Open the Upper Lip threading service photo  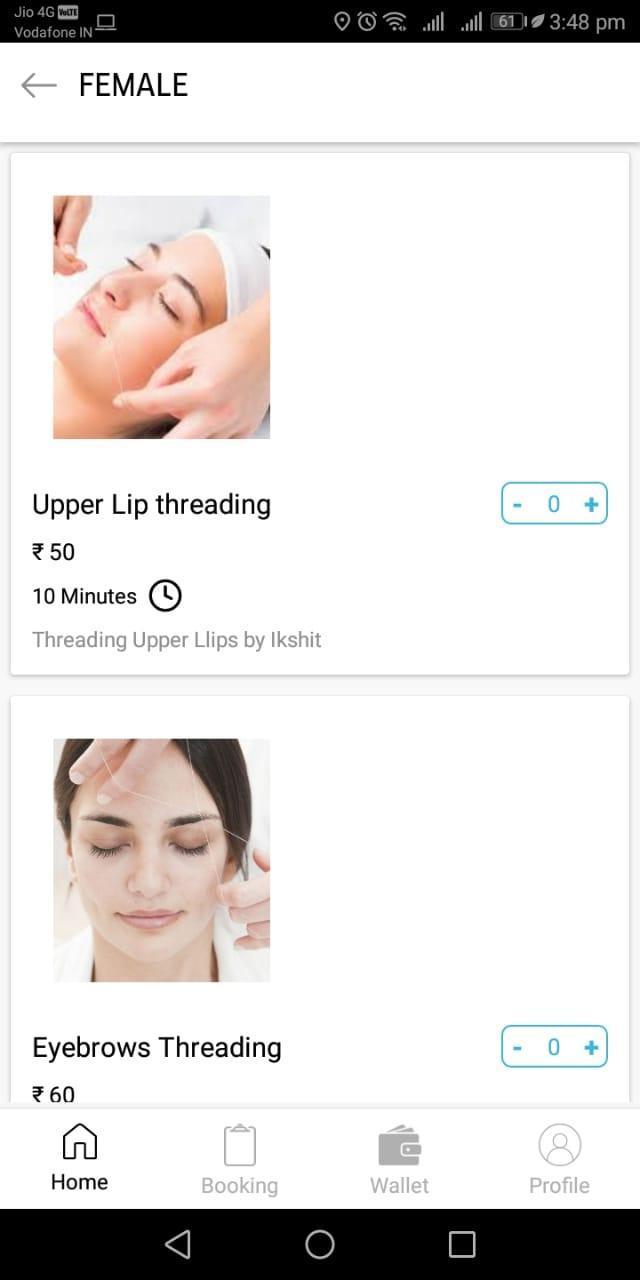point(161,317)
